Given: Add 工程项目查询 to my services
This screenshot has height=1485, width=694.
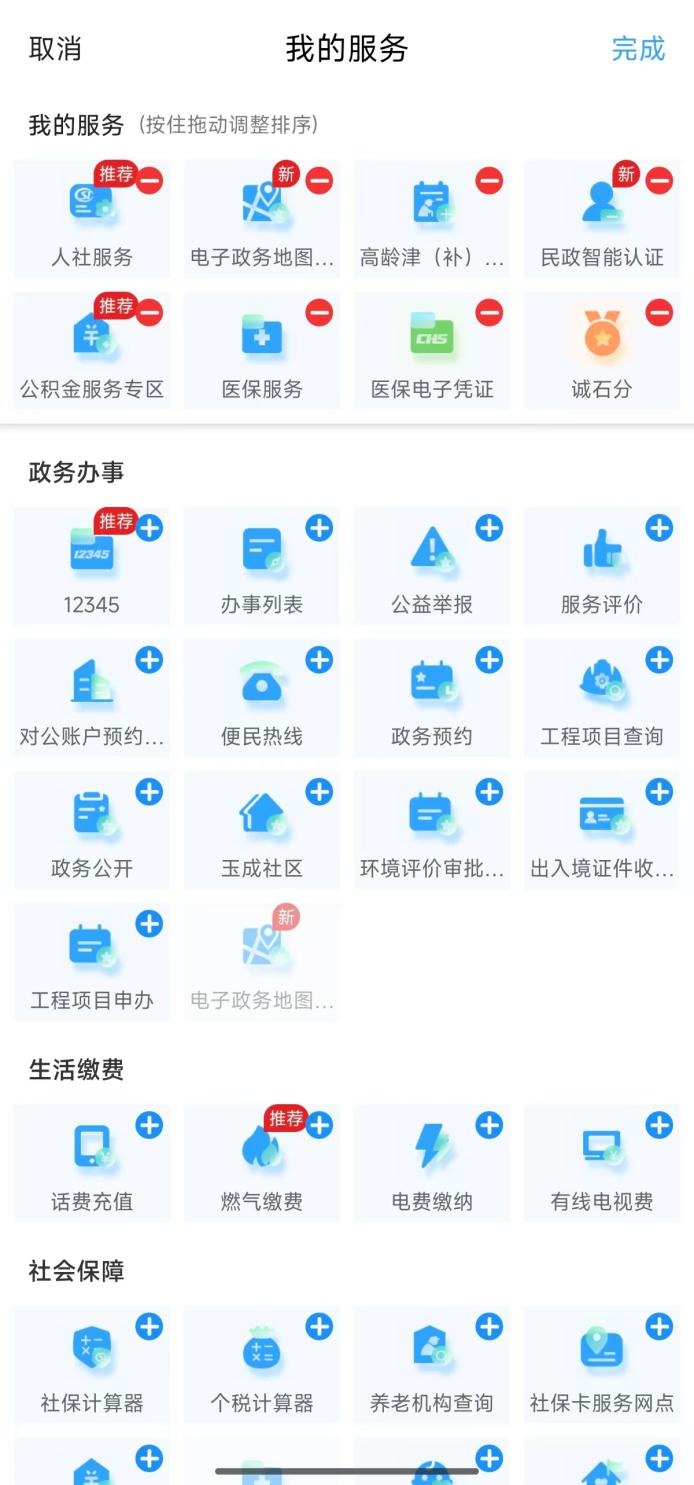Looking at the screenshot, I should [x=659, y=660].
